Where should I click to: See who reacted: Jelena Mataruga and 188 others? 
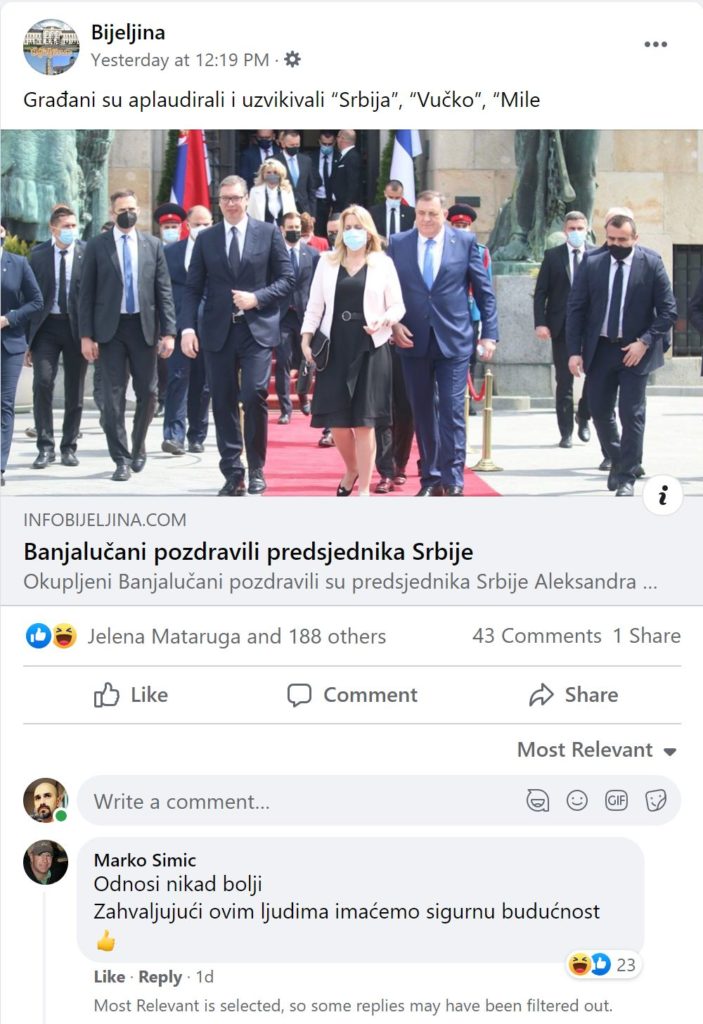tap(236, 636)
